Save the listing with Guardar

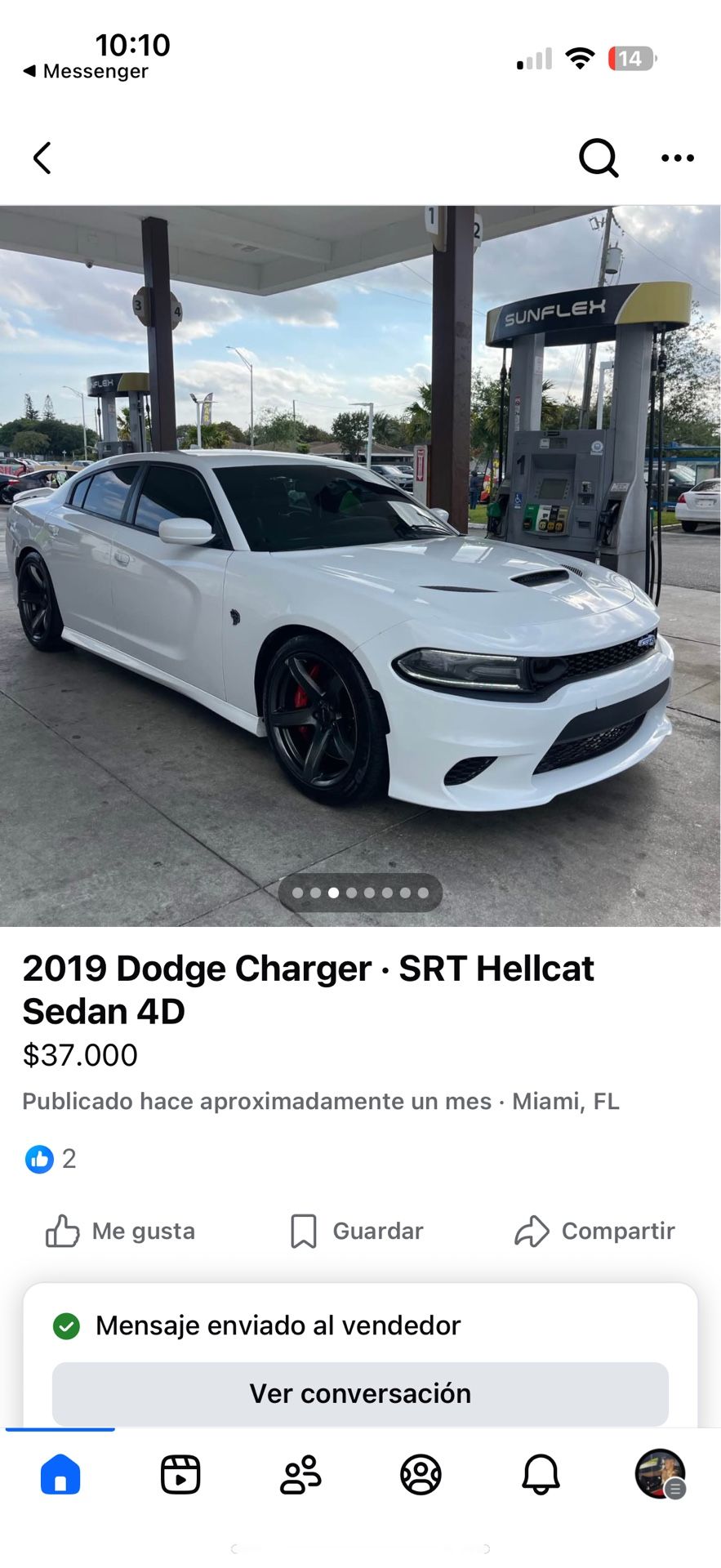[x=358, y=1231]
